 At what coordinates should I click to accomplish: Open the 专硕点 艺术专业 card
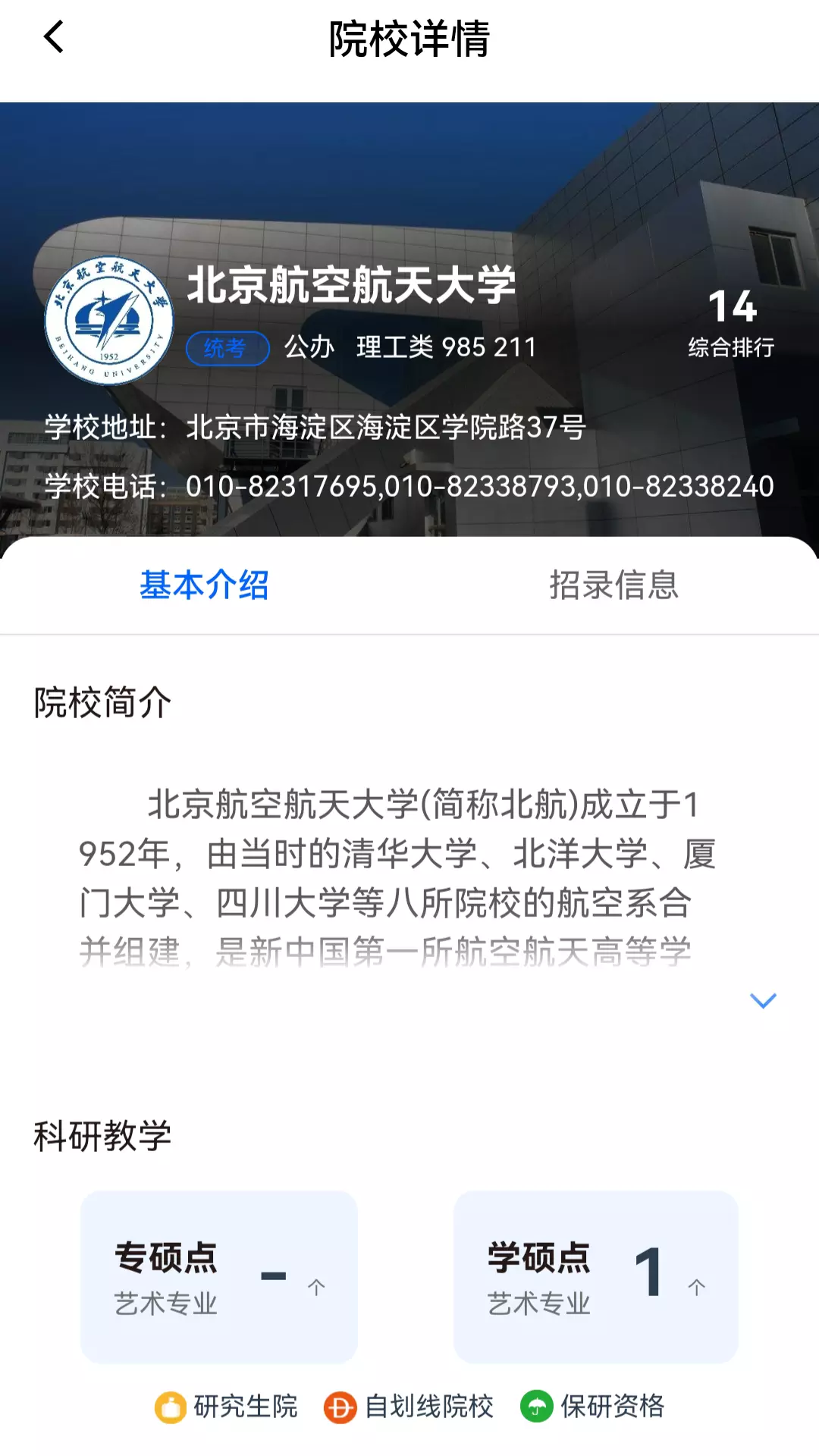click(x=219, y=1277)
